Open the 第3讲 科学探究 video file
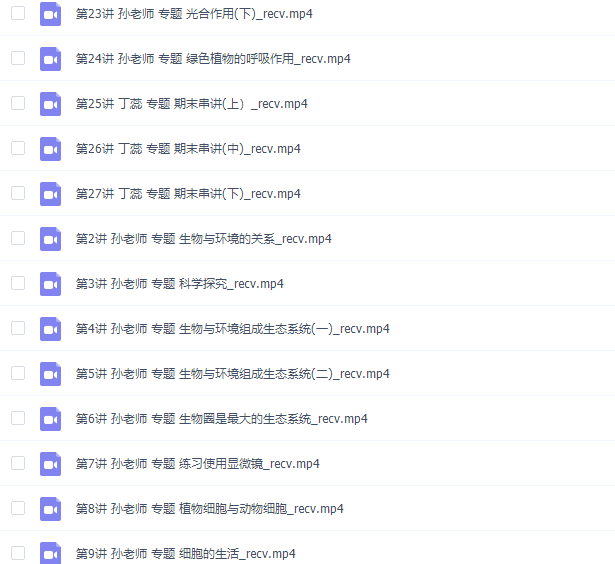Viewport: 615px width, 564px height. pyautogui.click(x=179, y=284)
